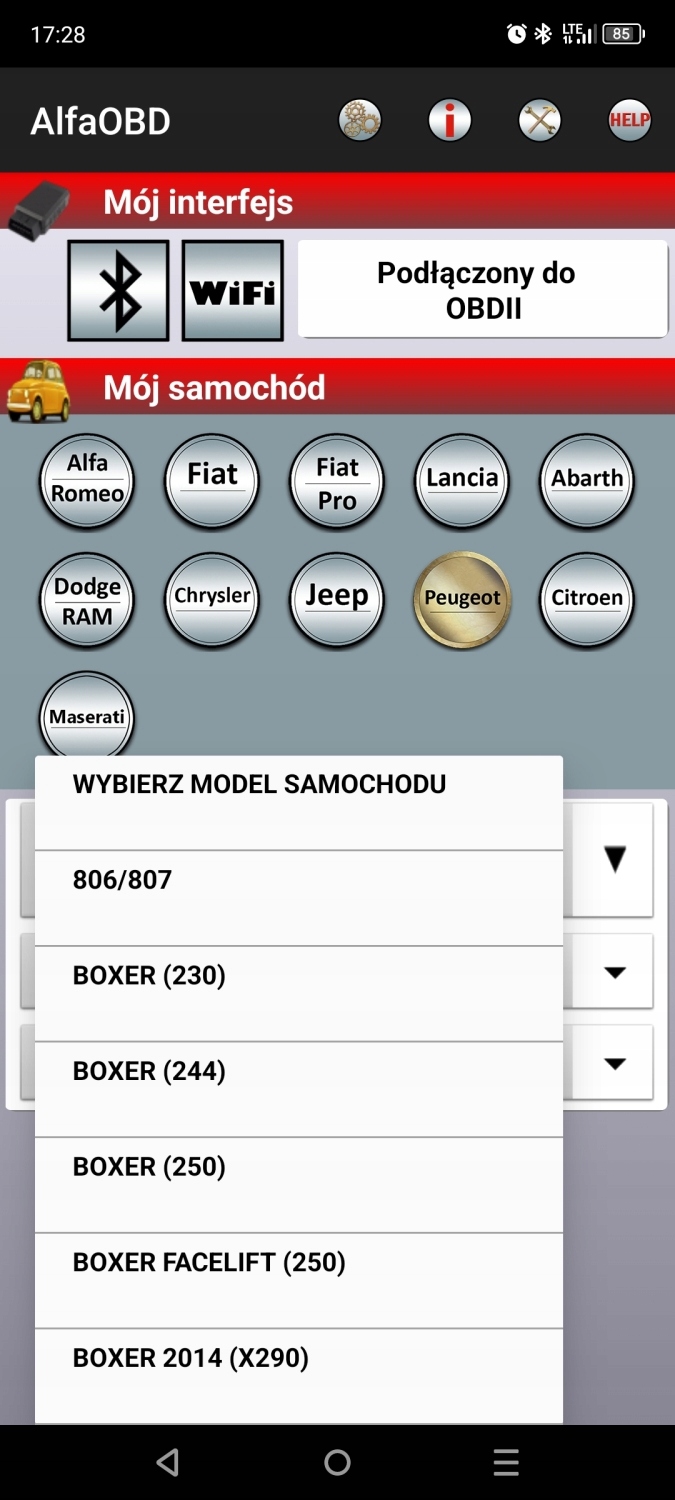
Task: Choose the Abarth brand
Action: 587,481
